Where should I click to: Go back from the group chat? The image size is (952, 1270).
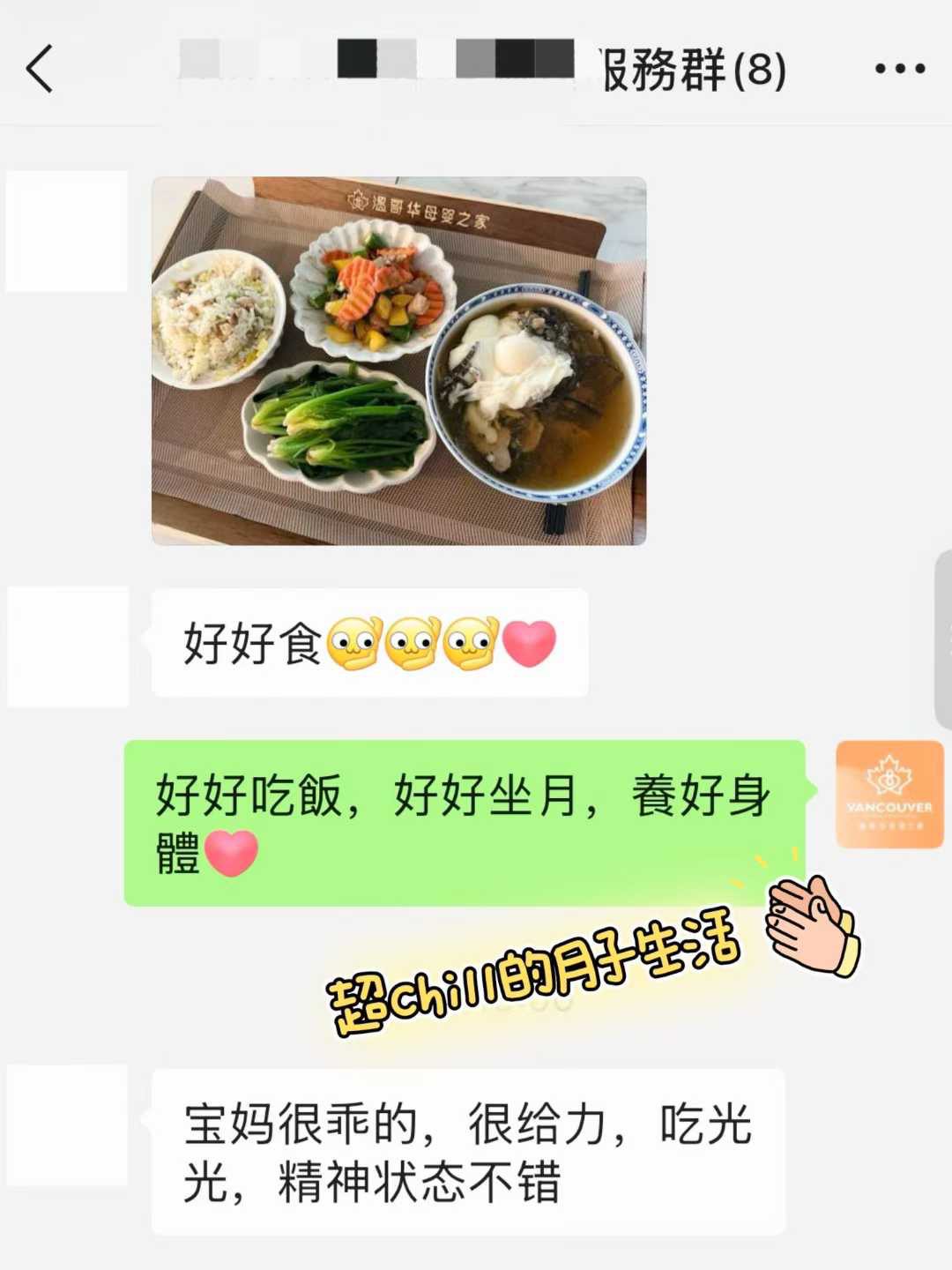click(40, 69)
